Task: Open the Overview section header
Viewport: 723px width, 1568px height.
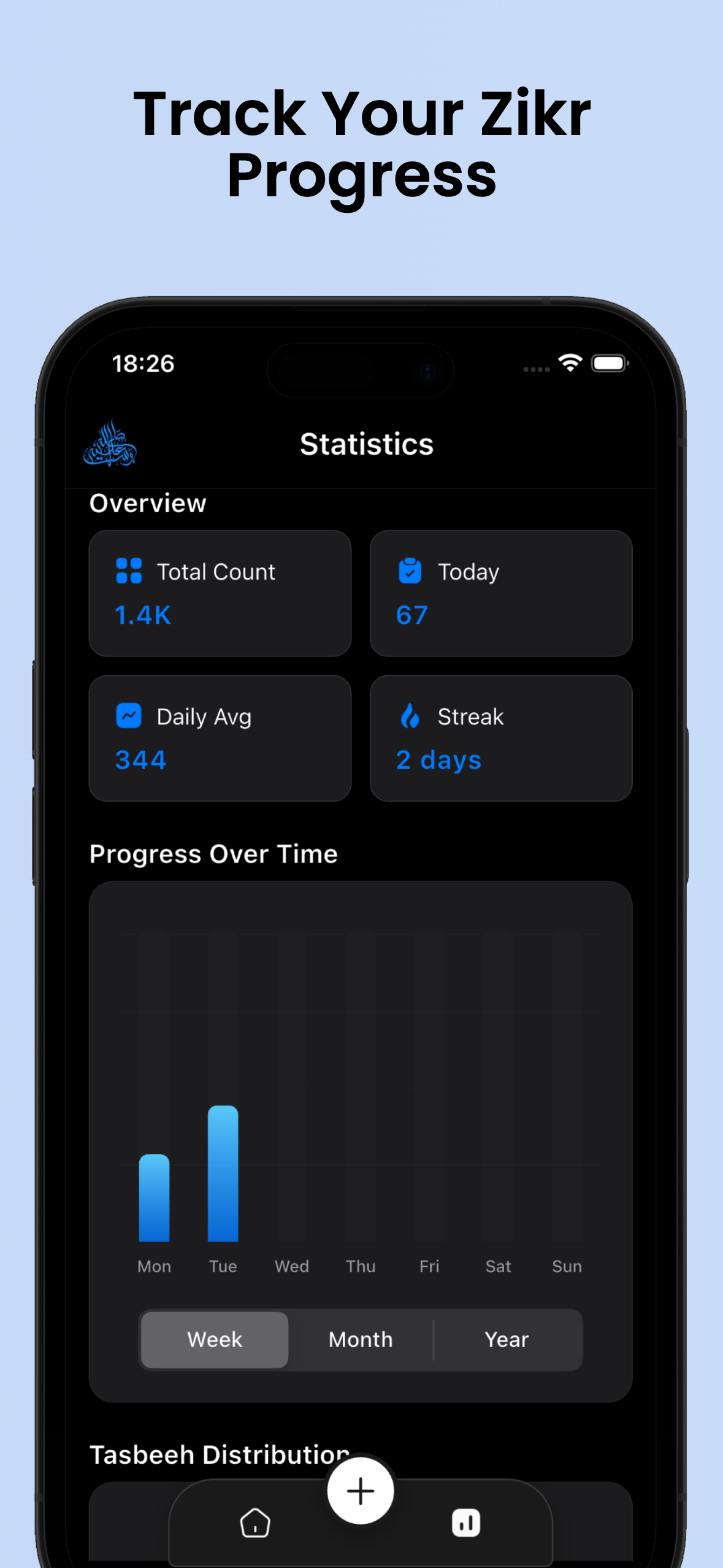Action: point(148,503)
